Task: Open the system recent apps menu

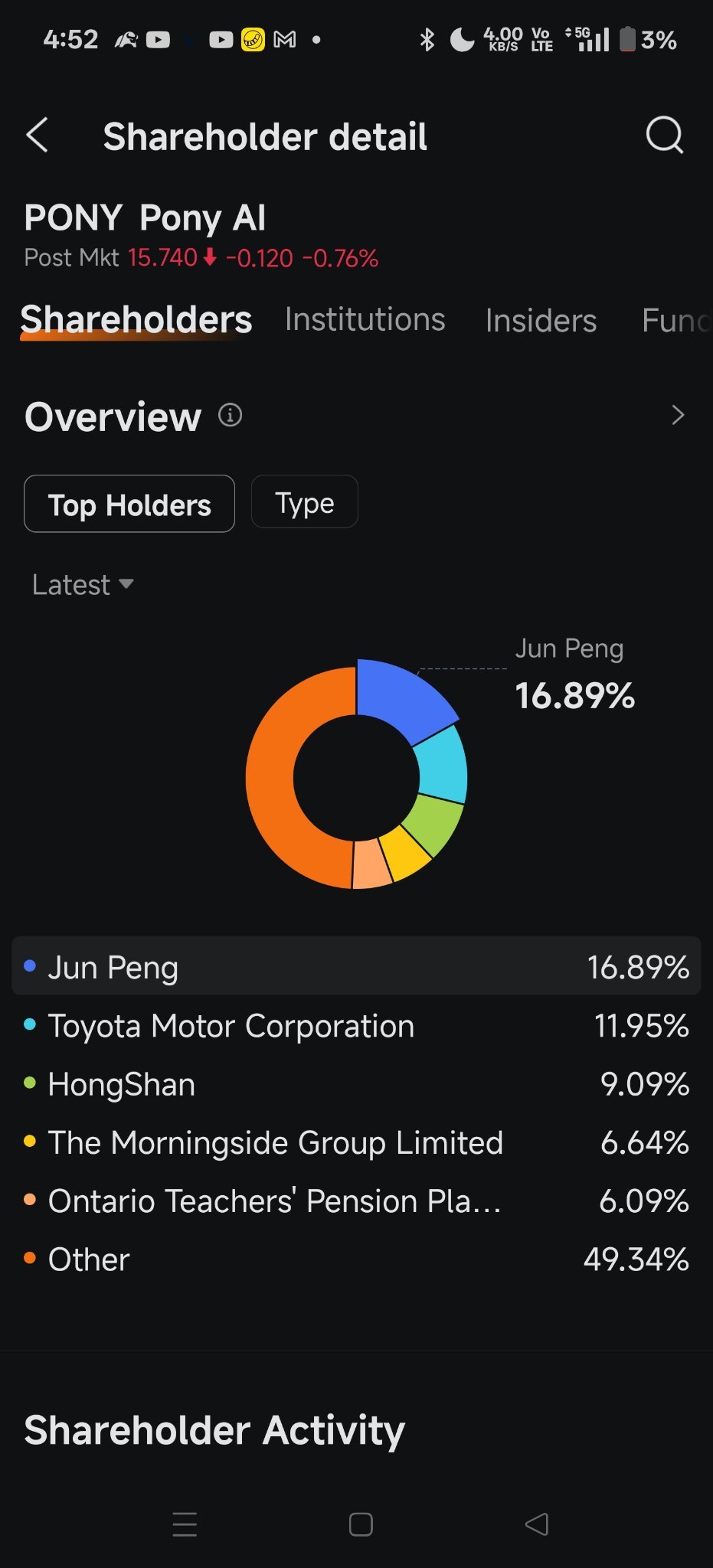Action: click(x=185, y=1524)
